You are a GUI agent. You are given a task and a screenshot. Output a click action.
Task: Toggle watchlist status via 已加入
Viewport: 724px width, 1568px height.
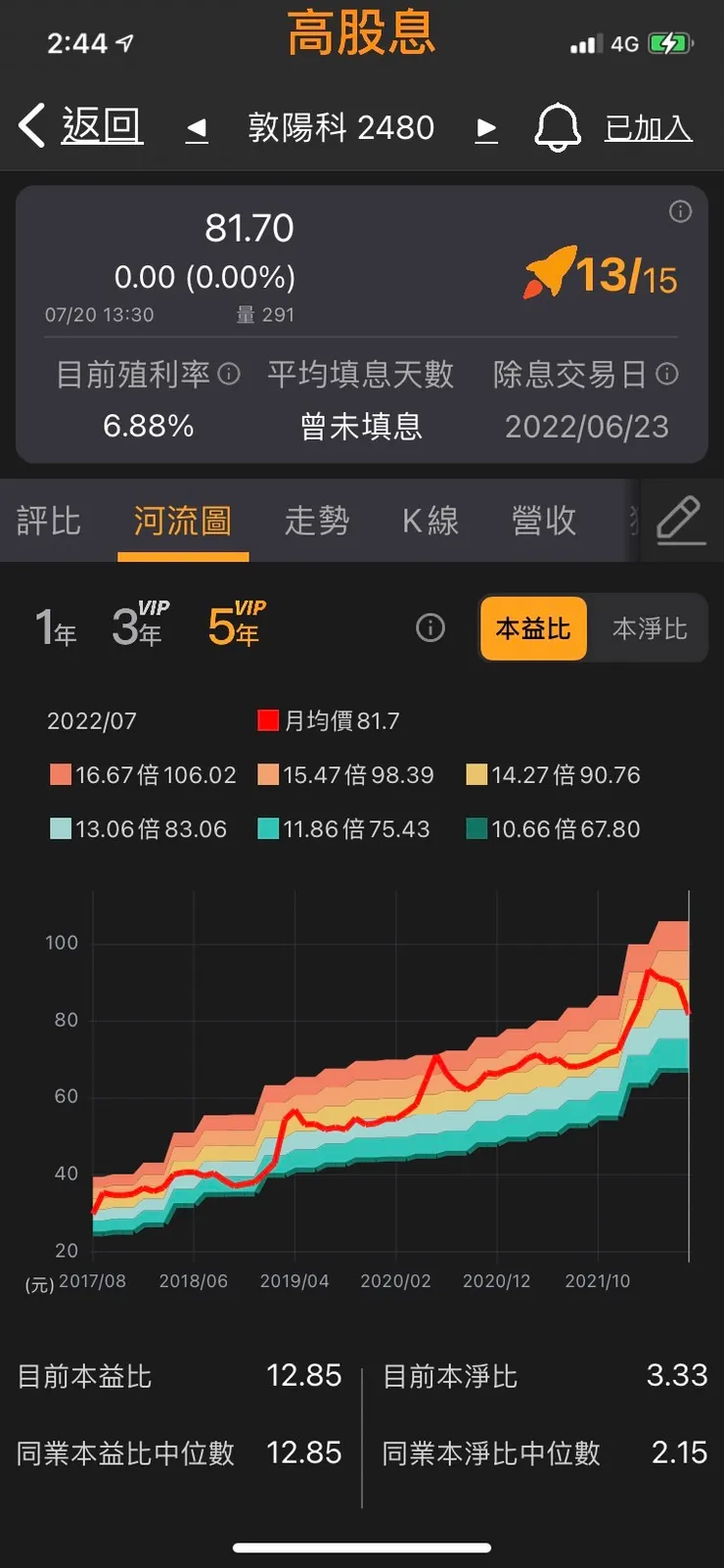(648, 126)
